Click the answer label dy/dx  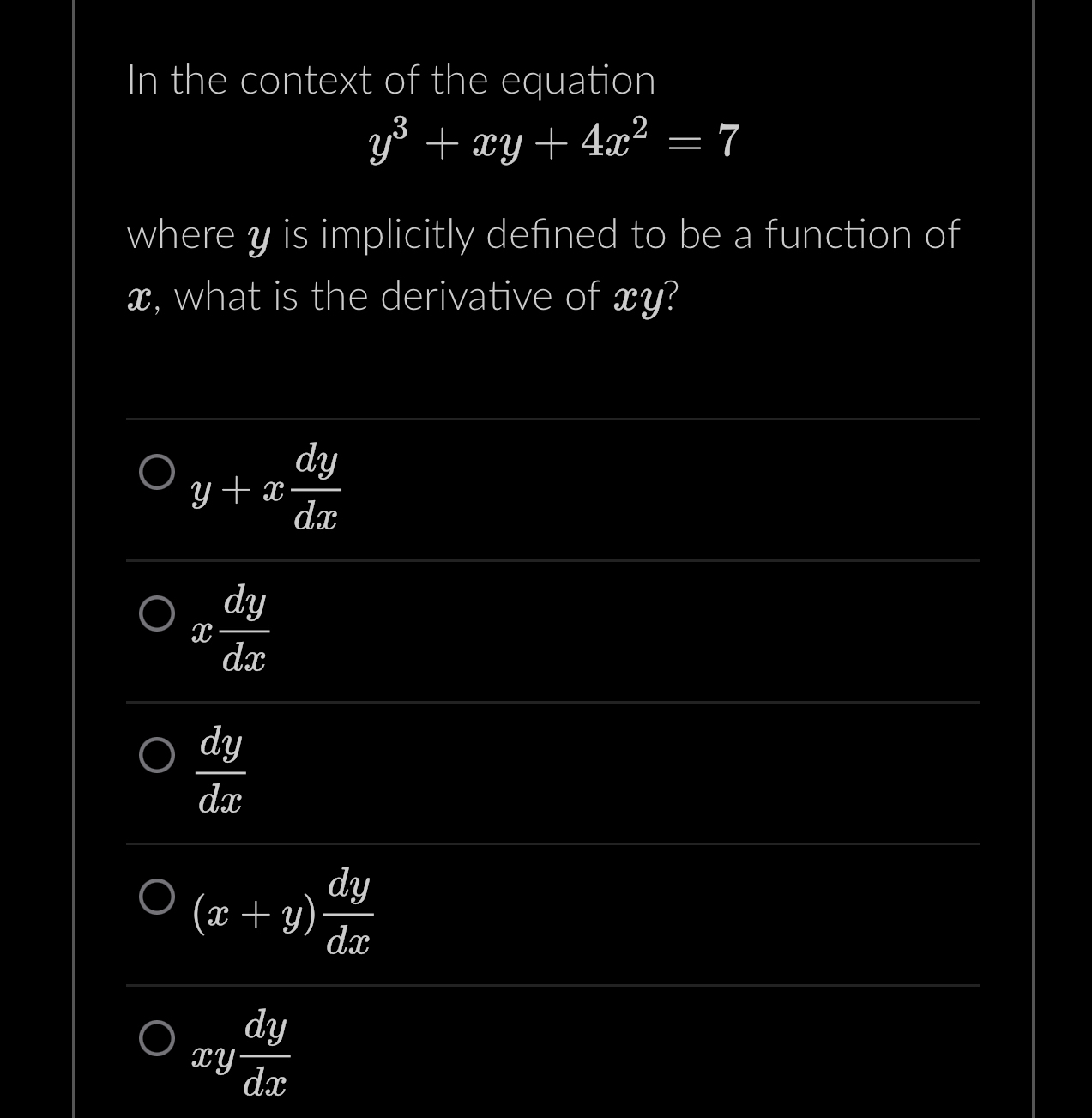pyautogui.click(x=220, y=771)
